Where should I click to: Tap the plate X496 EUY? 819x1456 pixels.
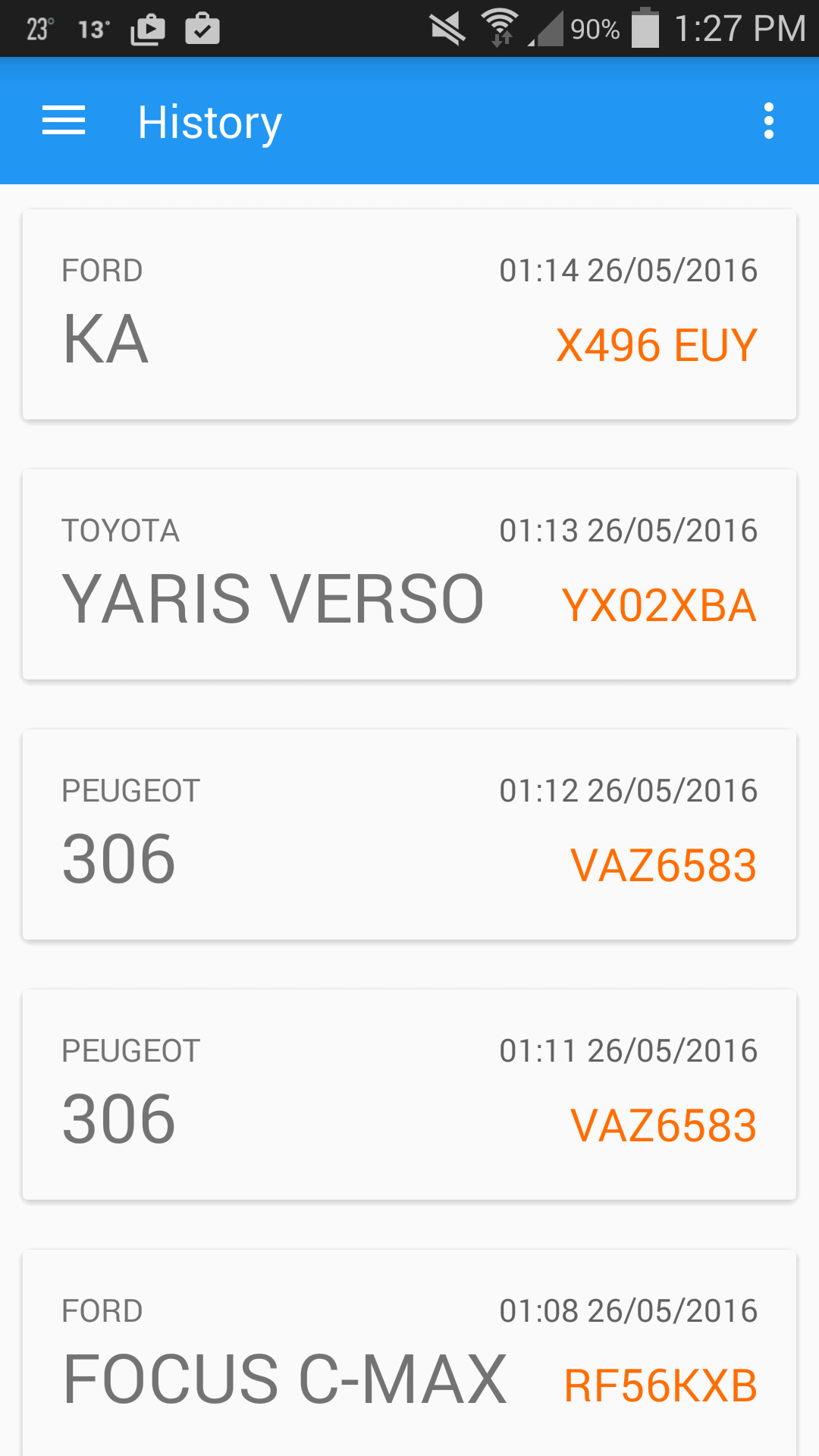coord(655,345)
